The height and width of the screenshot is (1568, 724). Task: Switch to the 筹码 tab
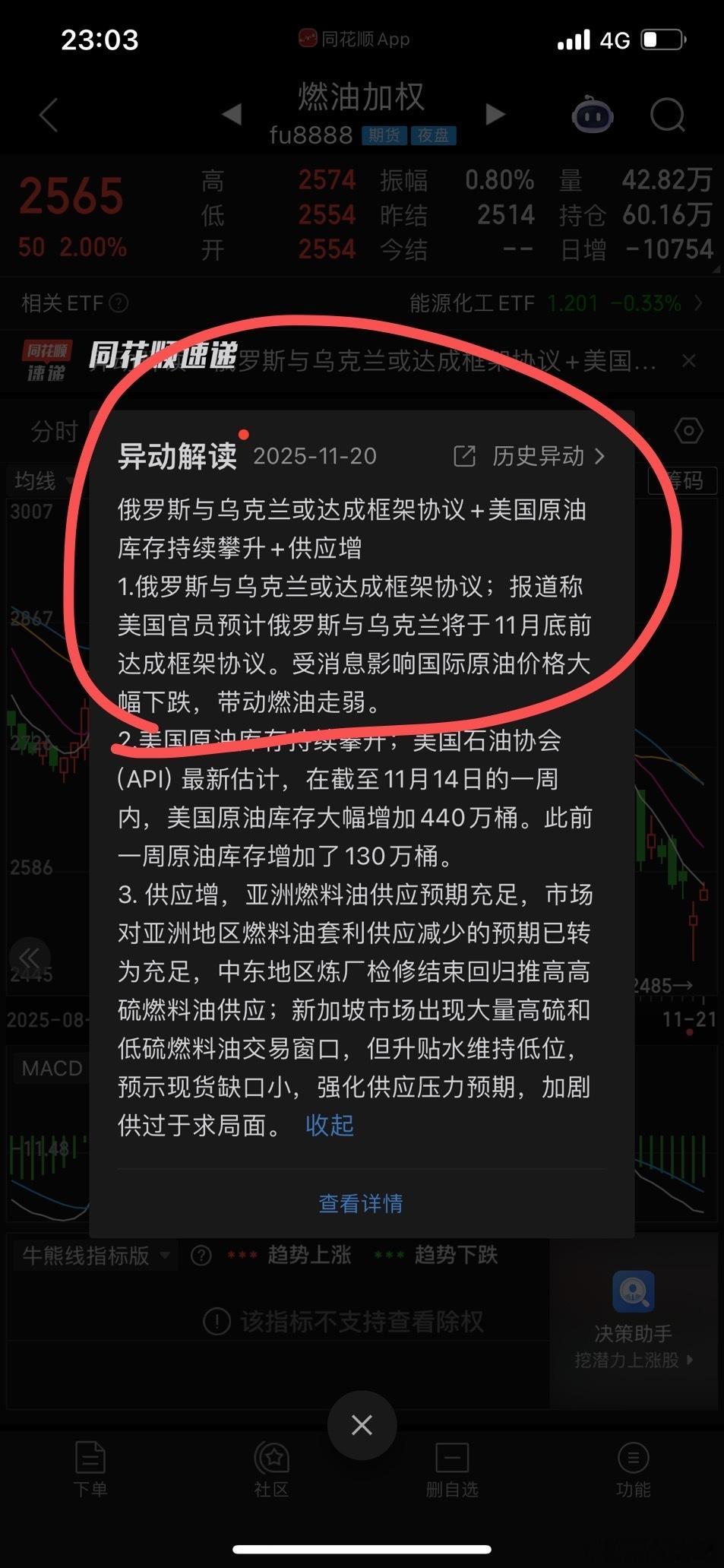coord(681,480)
